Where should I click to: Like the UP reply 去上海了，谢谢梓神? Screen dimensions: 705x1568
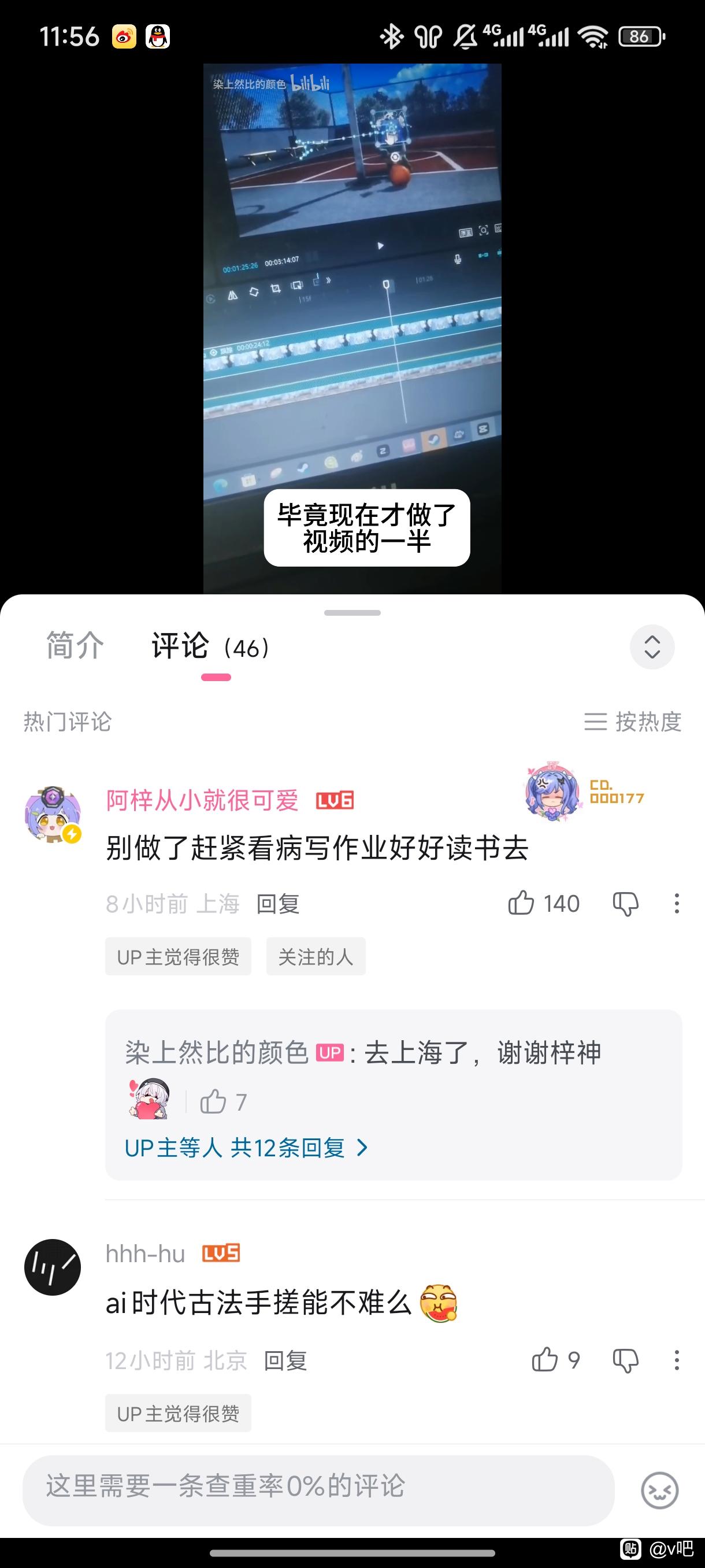coord(213,1102)
